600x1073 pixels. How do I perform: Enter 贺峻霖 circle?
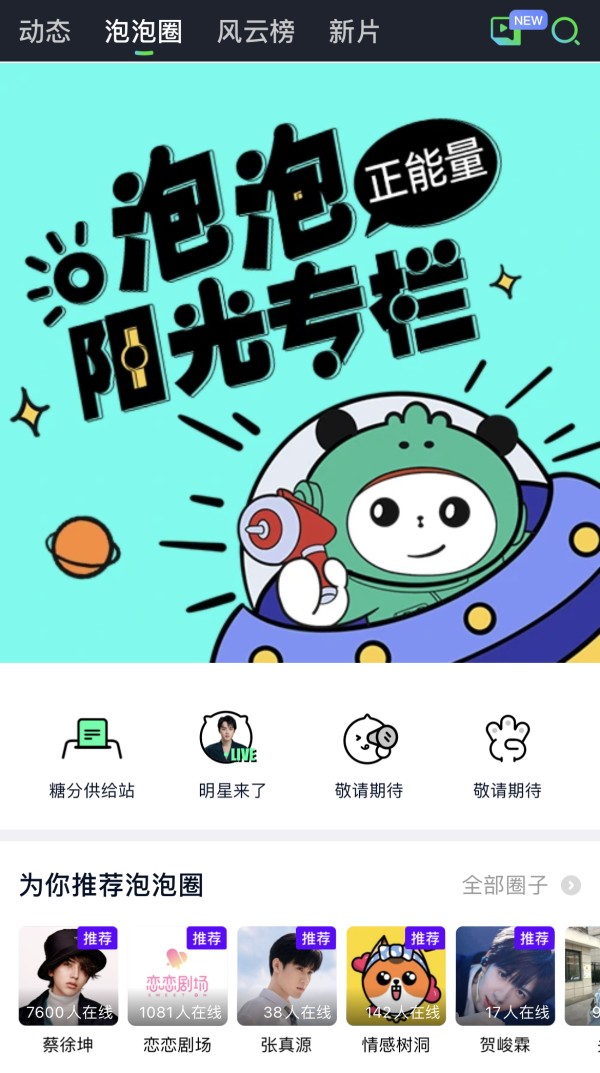click(505, 977)
